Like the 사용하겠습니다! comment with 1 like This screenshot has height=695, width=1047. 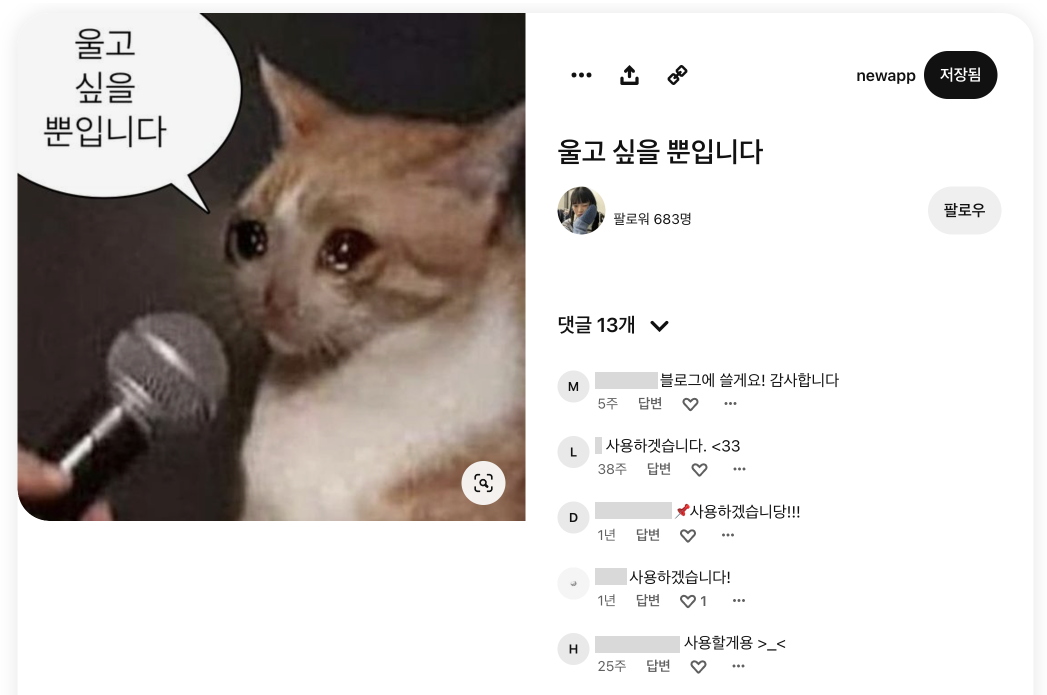tap(688, 601)
